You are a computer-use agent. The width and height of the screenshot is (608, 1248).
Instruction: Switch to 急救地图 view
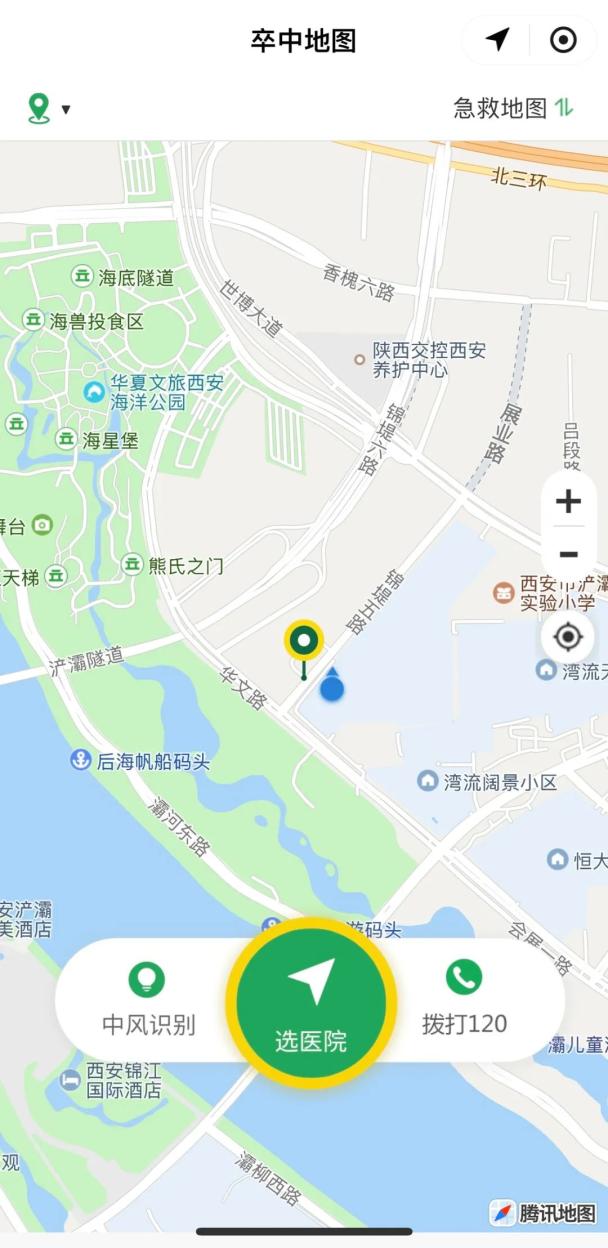pos(513,108)
